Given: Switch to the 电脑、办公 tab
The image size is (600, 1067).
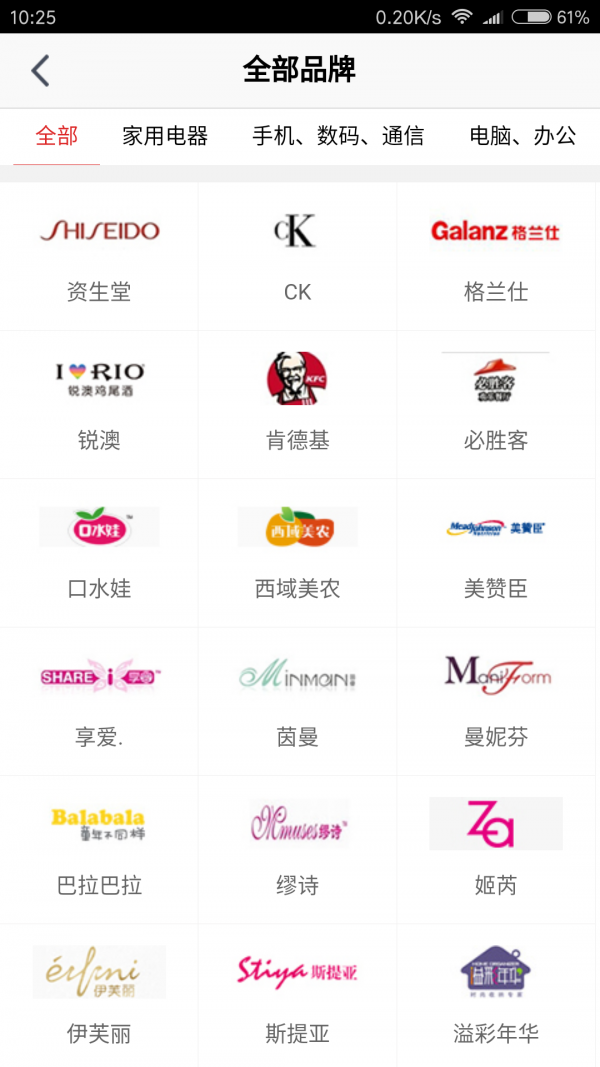Looking at the screenshot, I should pyautogui.click(x=523, y=136).
